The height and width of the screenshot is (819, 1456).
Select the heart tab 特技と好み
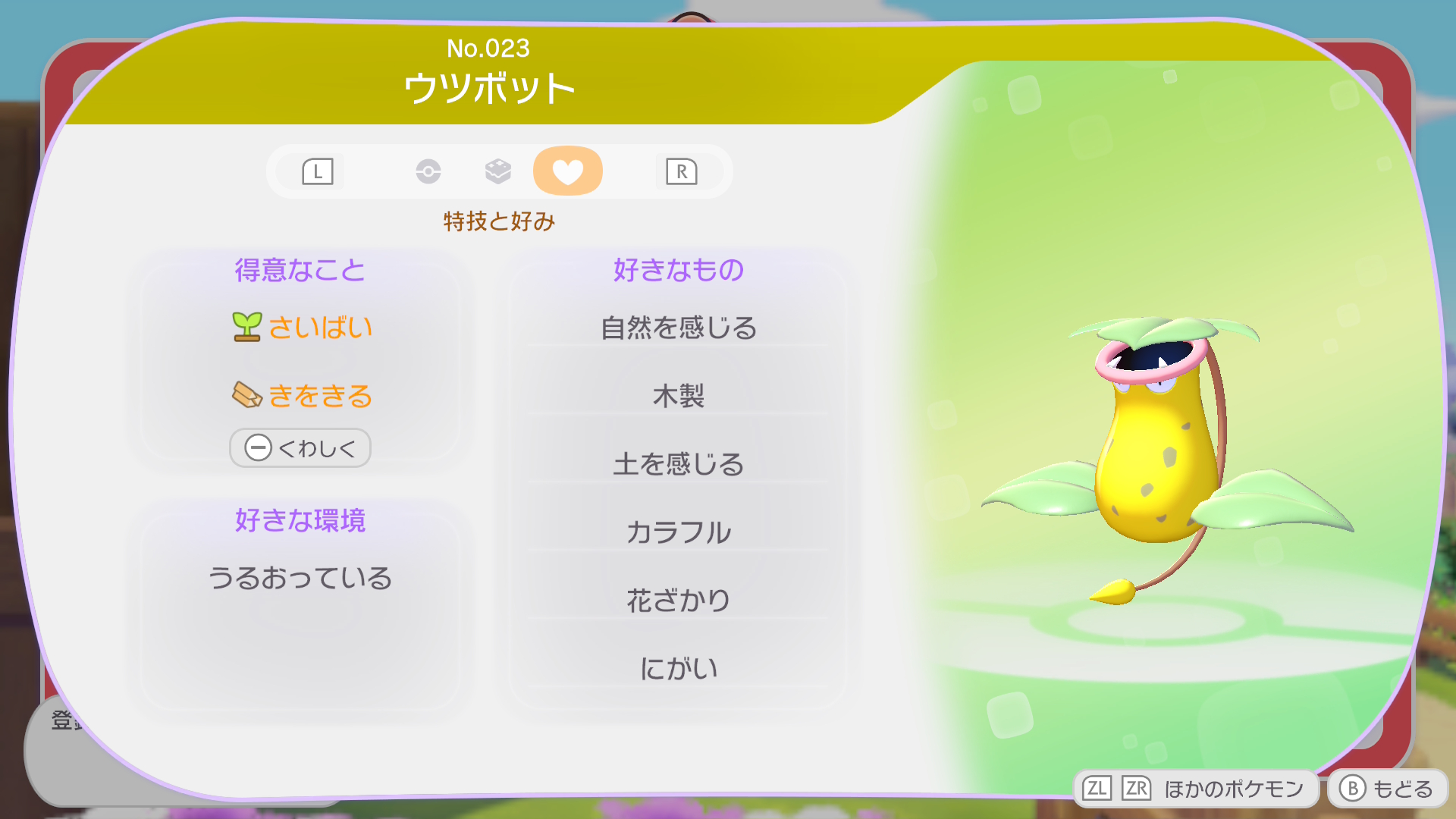tap(567, 171)
